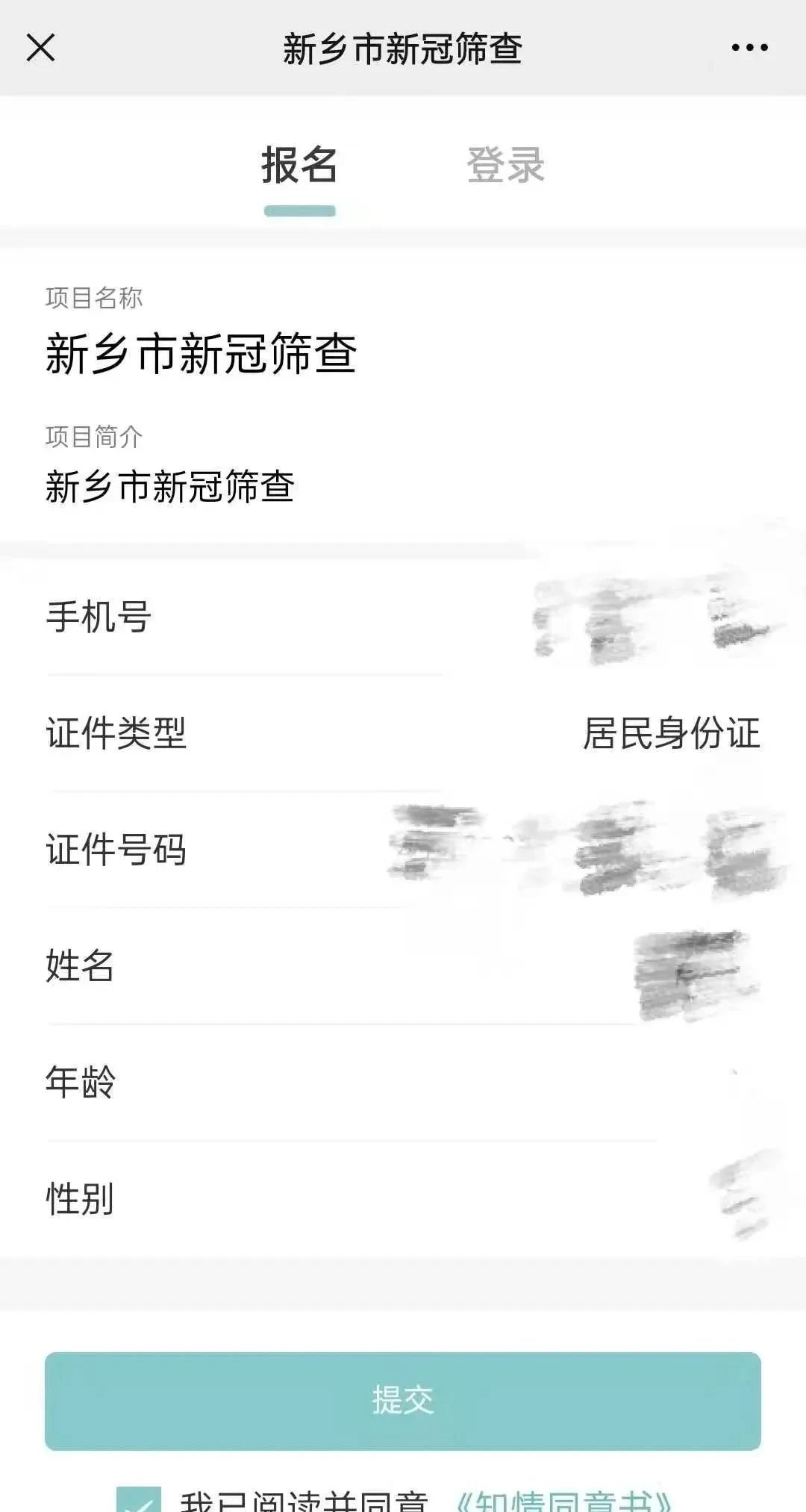Open the 知情同意书 link
This screenshot has height=1512, width=806.
pos(563,1501)
